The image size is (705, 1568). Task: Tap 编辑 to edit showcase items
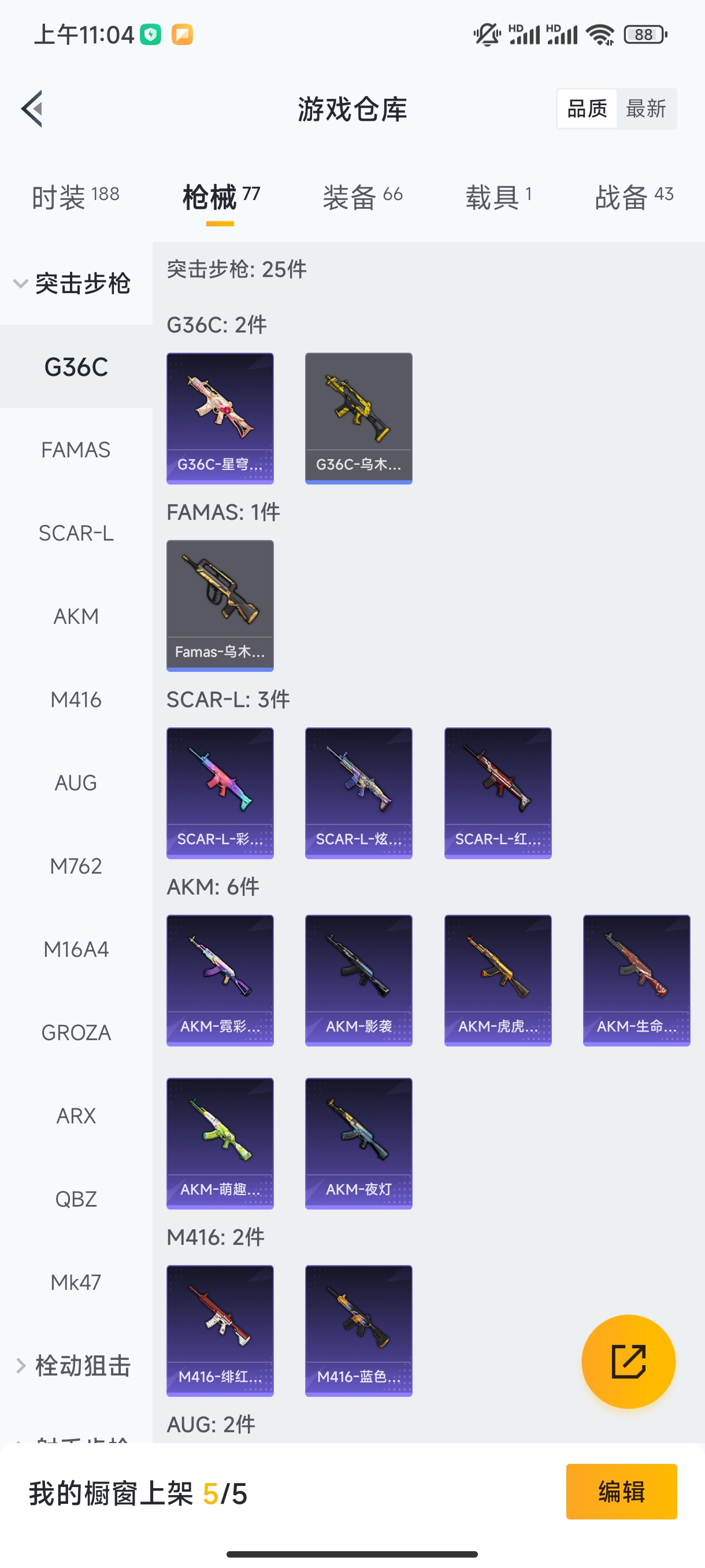[x=621, y=1491]
